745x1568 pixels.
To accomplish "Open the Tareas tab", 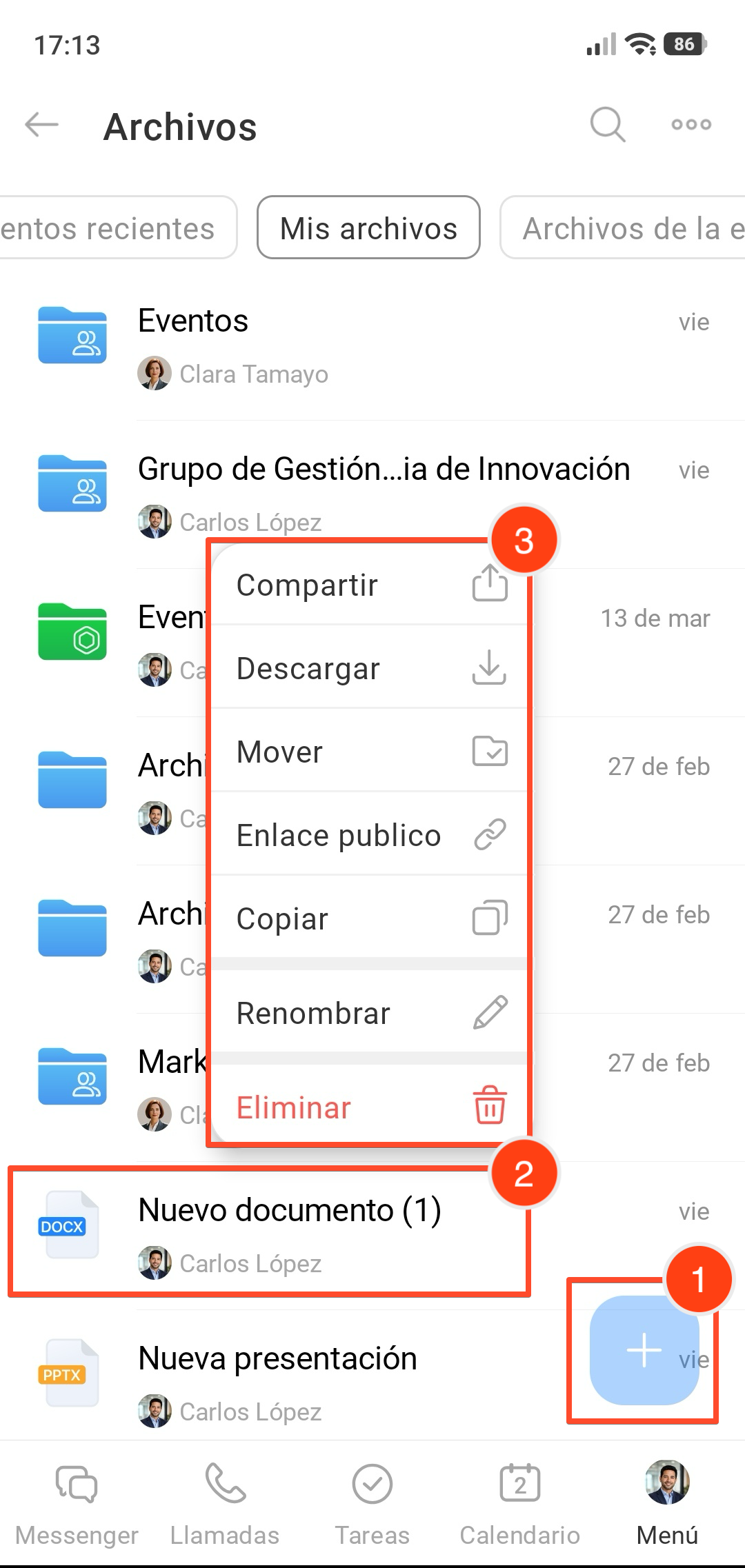I will (372, 1503).
